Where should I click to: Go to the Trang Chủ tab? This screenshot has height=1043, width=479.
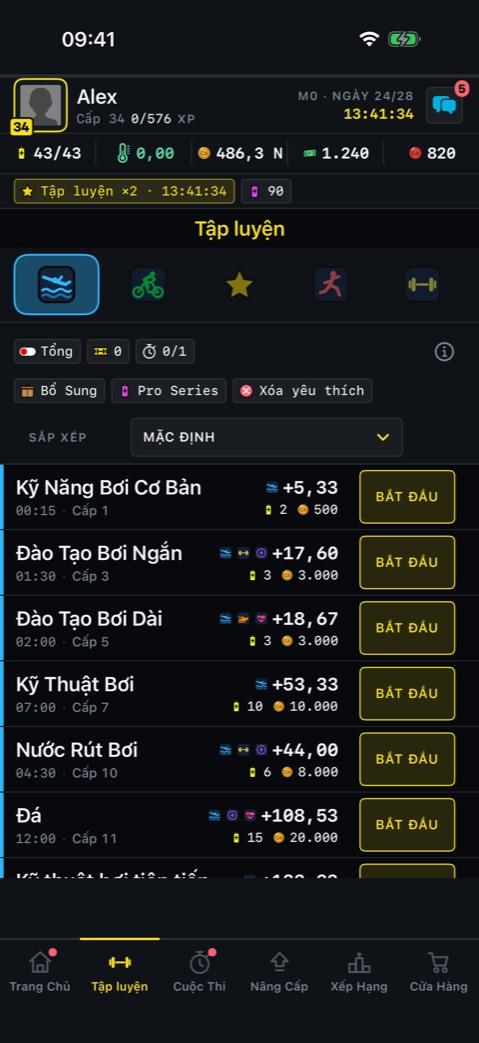pyautogui.click(x=40, y=972)
